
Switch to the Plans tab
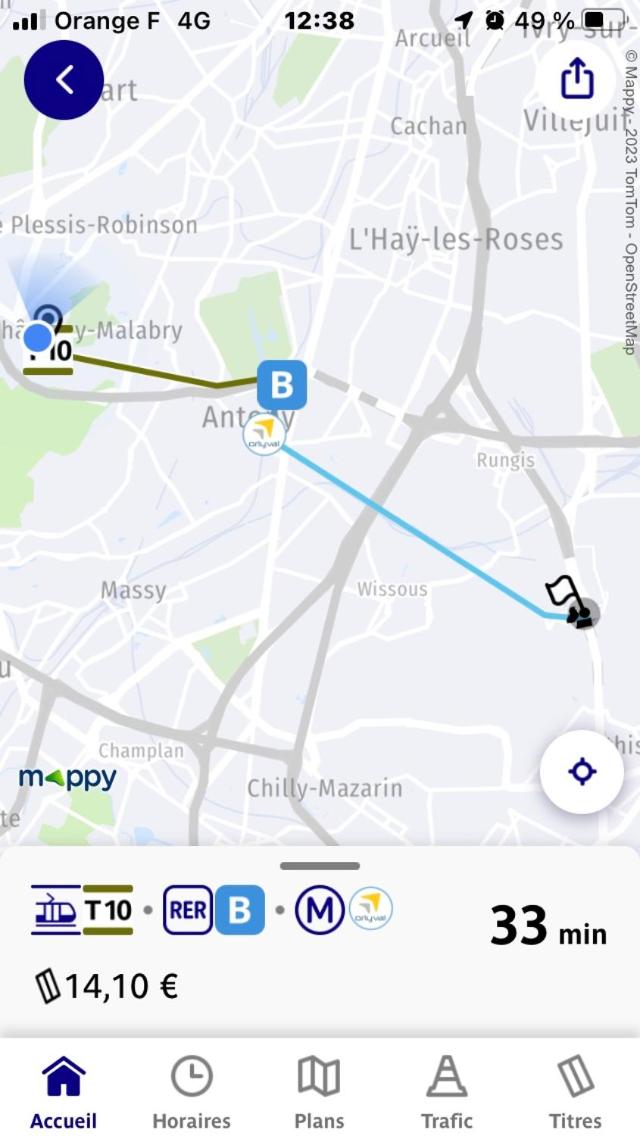tap(319, 1092)
